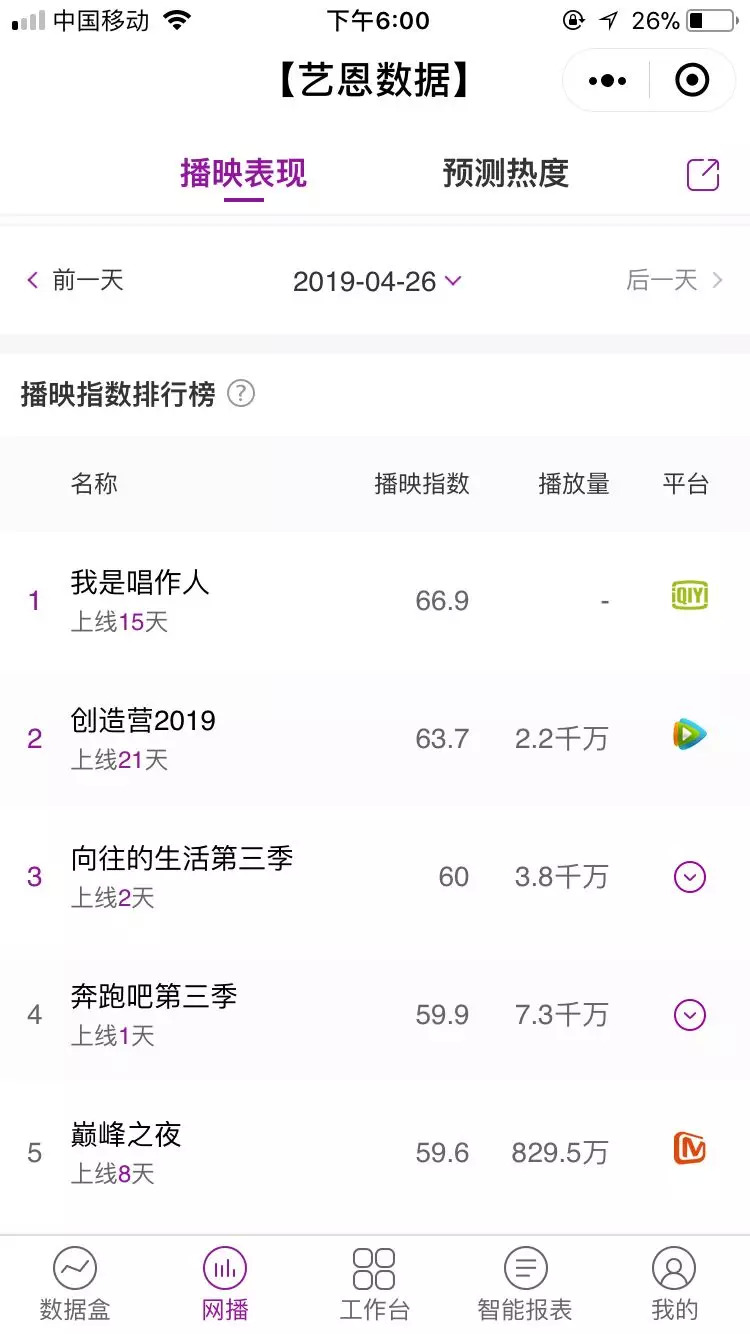Switch to the 网播 tab
This screenshot has width=750, height=1334.
pyautogui.click(x=225, y=1284)
